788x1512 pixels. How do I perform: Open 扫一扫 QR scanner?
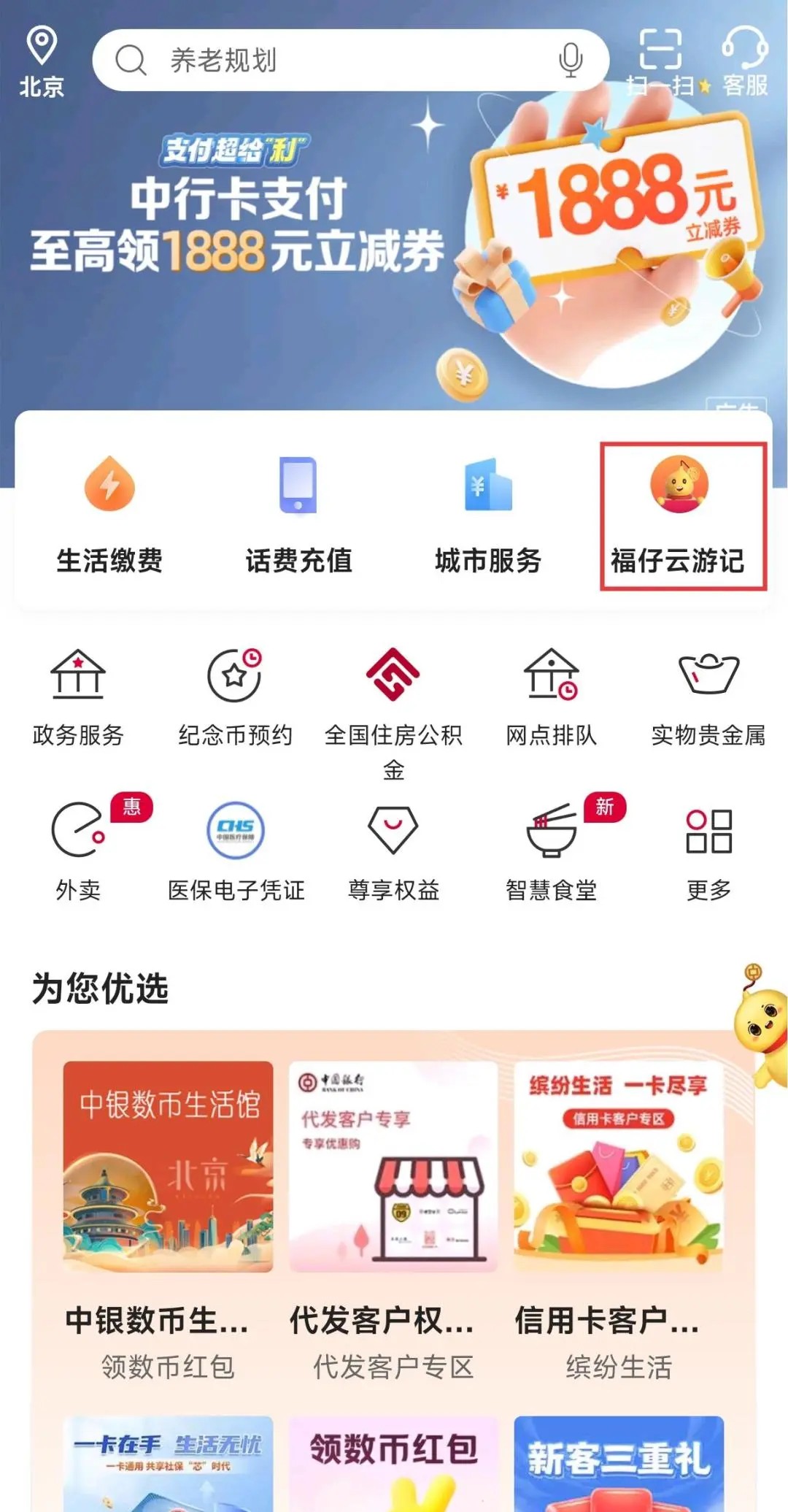[660, 62]
